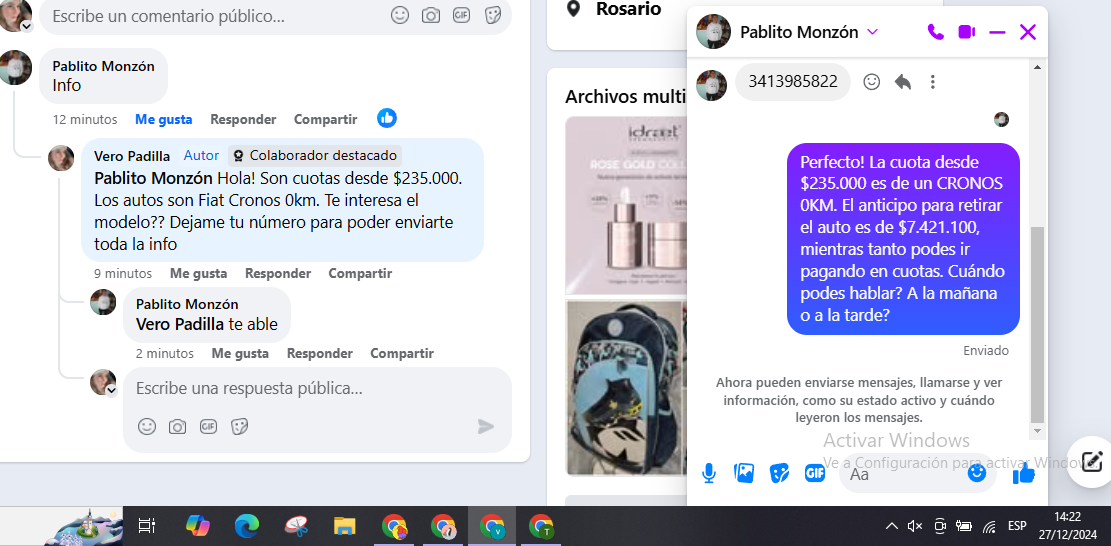1111x546 pixels.
Task: Reply to the 3413985822 message
Action: pyautogui.click(x=902, y=82)
